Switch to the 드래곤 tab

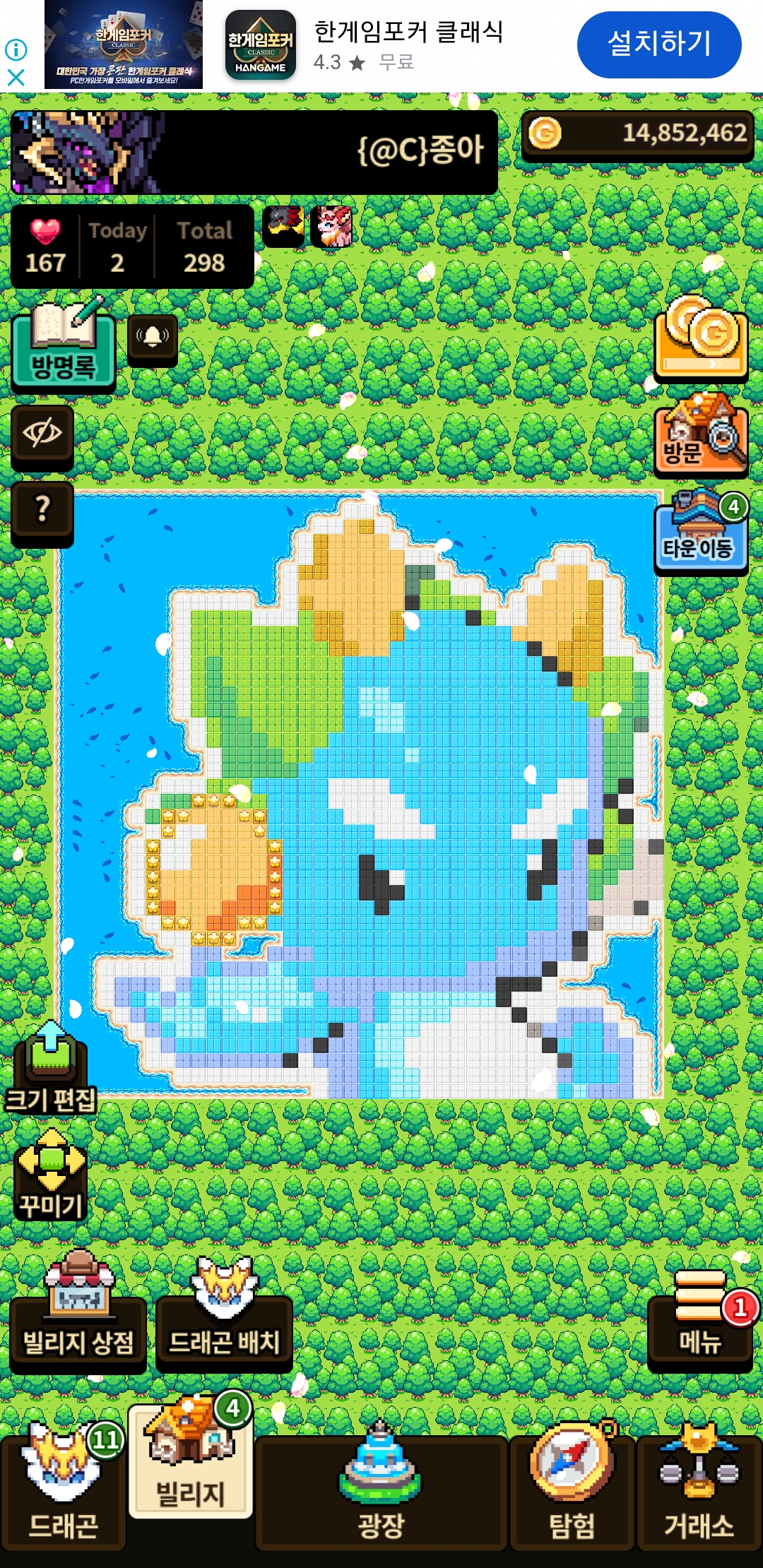click(x=63, y=1490)
